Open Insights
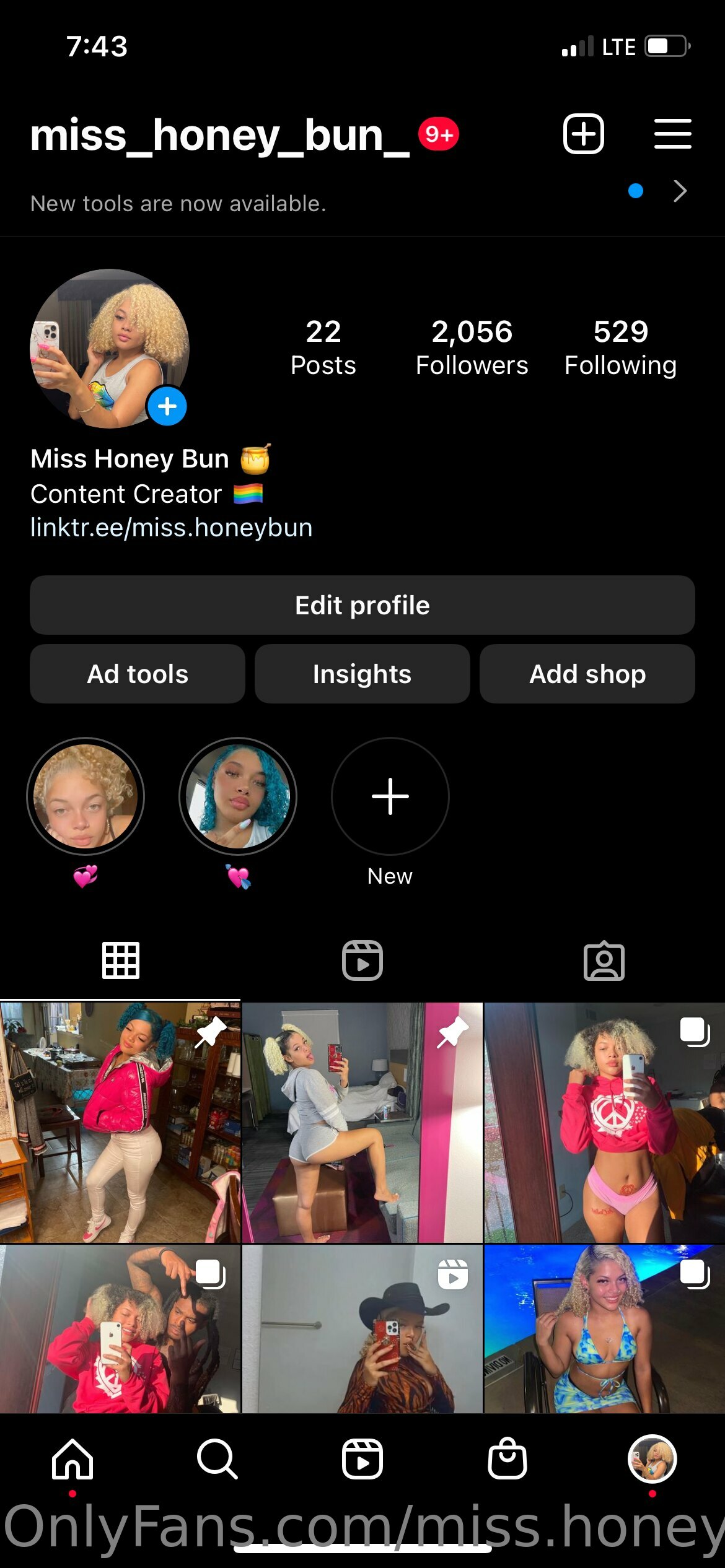 [362, 674]
